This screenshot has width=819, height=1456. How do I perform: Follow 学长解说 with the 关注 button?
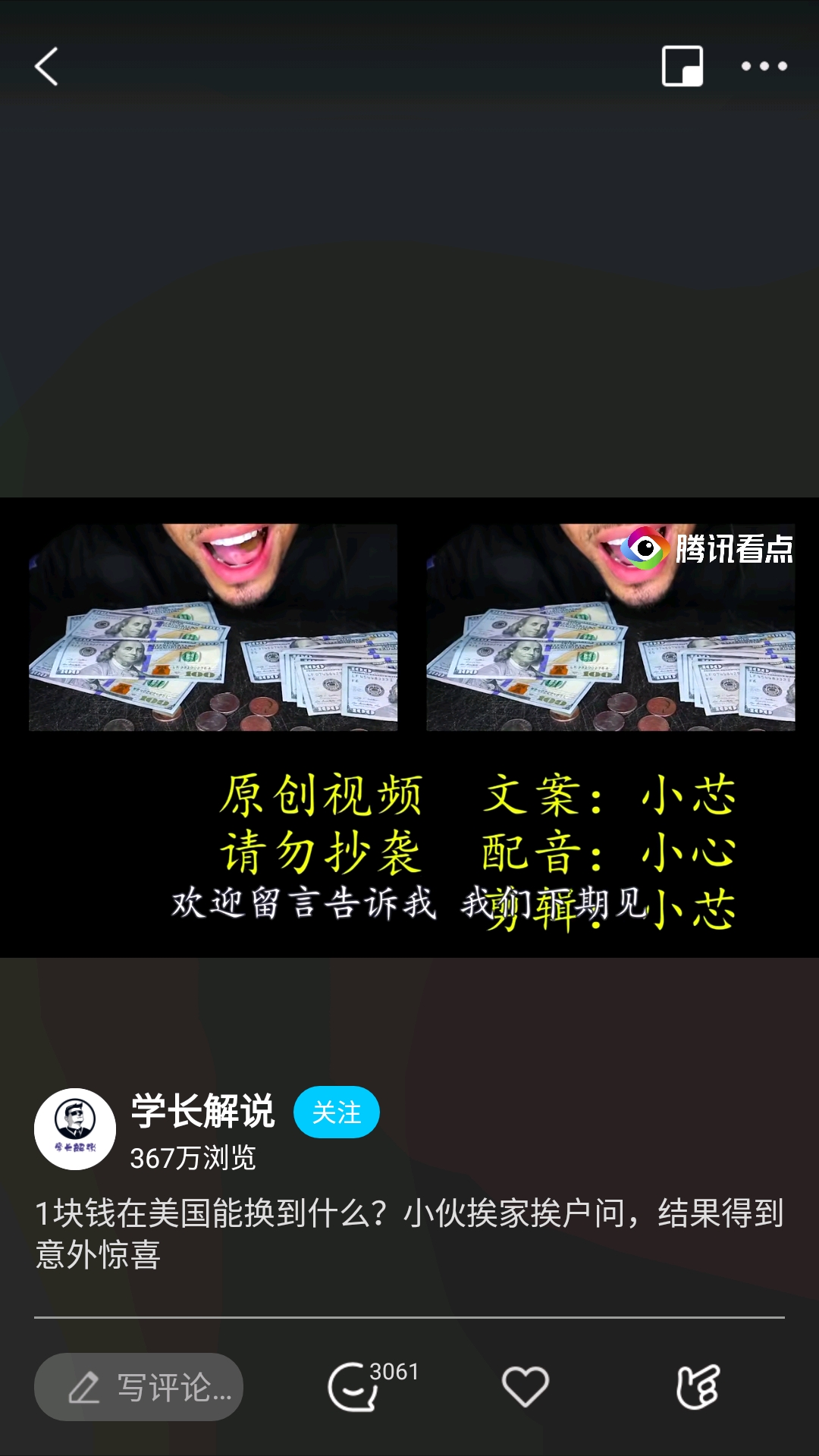click(x=337, y=1112)
